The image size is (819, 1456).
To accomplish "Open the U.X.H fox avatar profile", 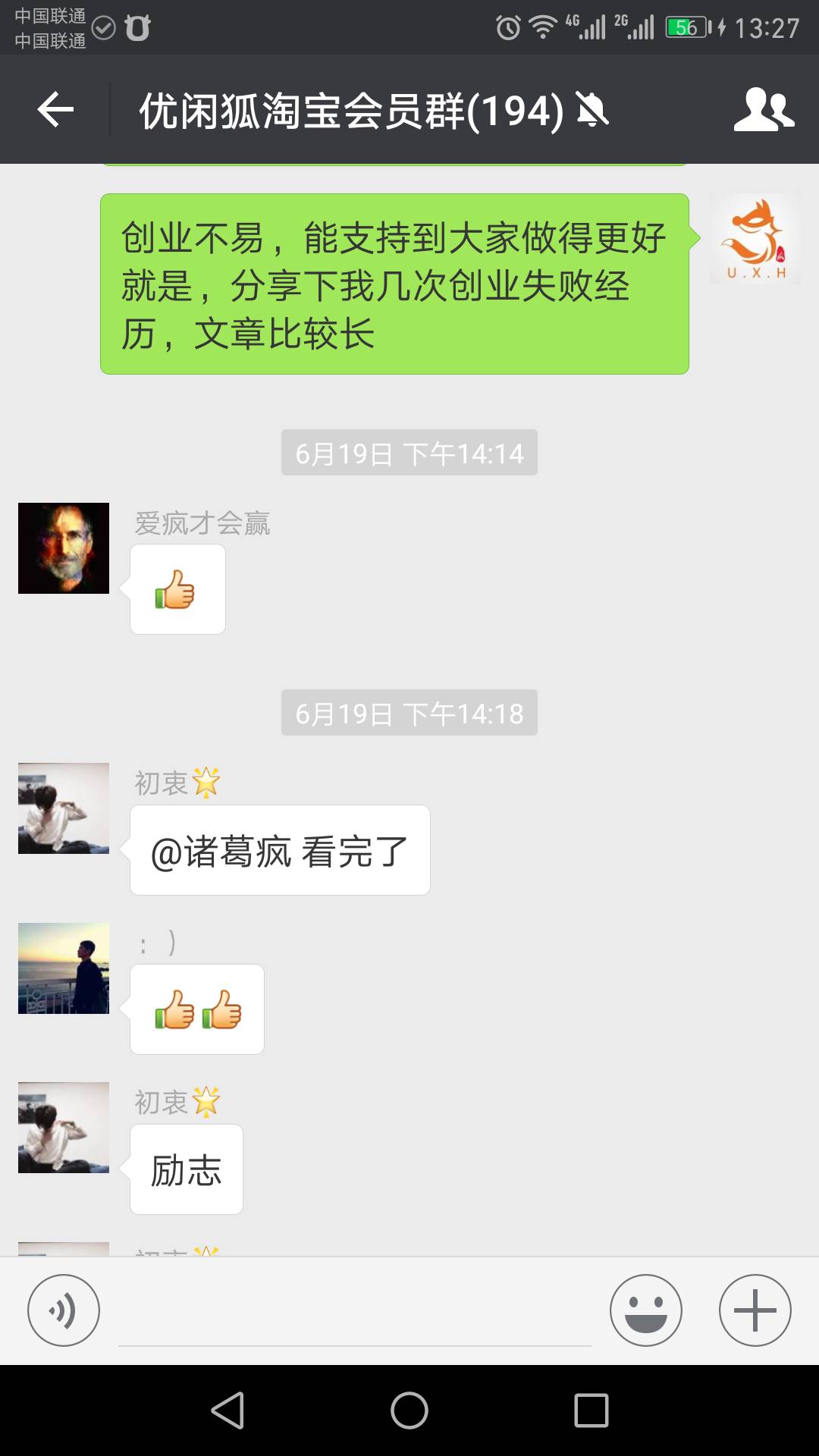I will point(755,239).
